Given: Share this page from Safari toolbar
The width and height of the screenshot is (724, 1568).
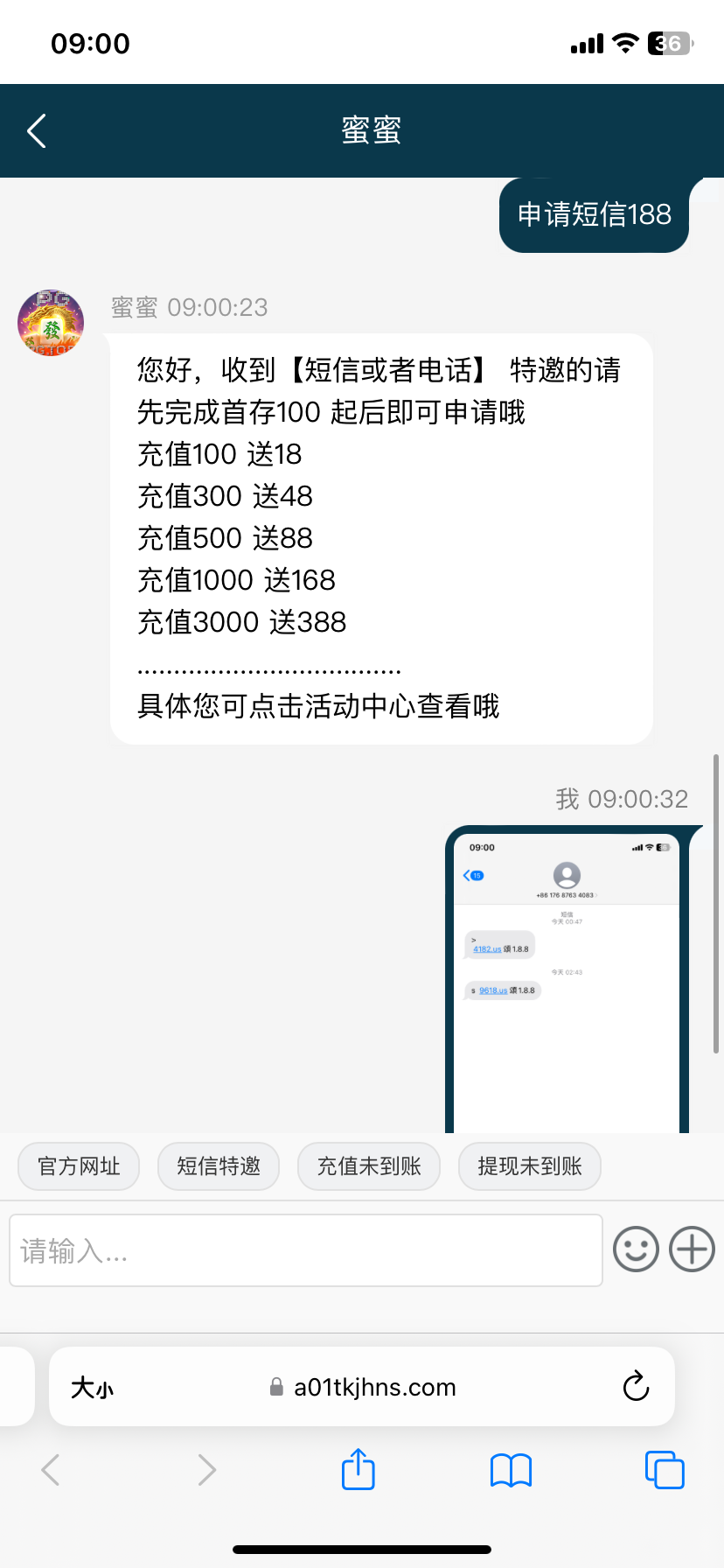Looking at the screenshot, I should pyautogui.click(x=358, y=1469).
